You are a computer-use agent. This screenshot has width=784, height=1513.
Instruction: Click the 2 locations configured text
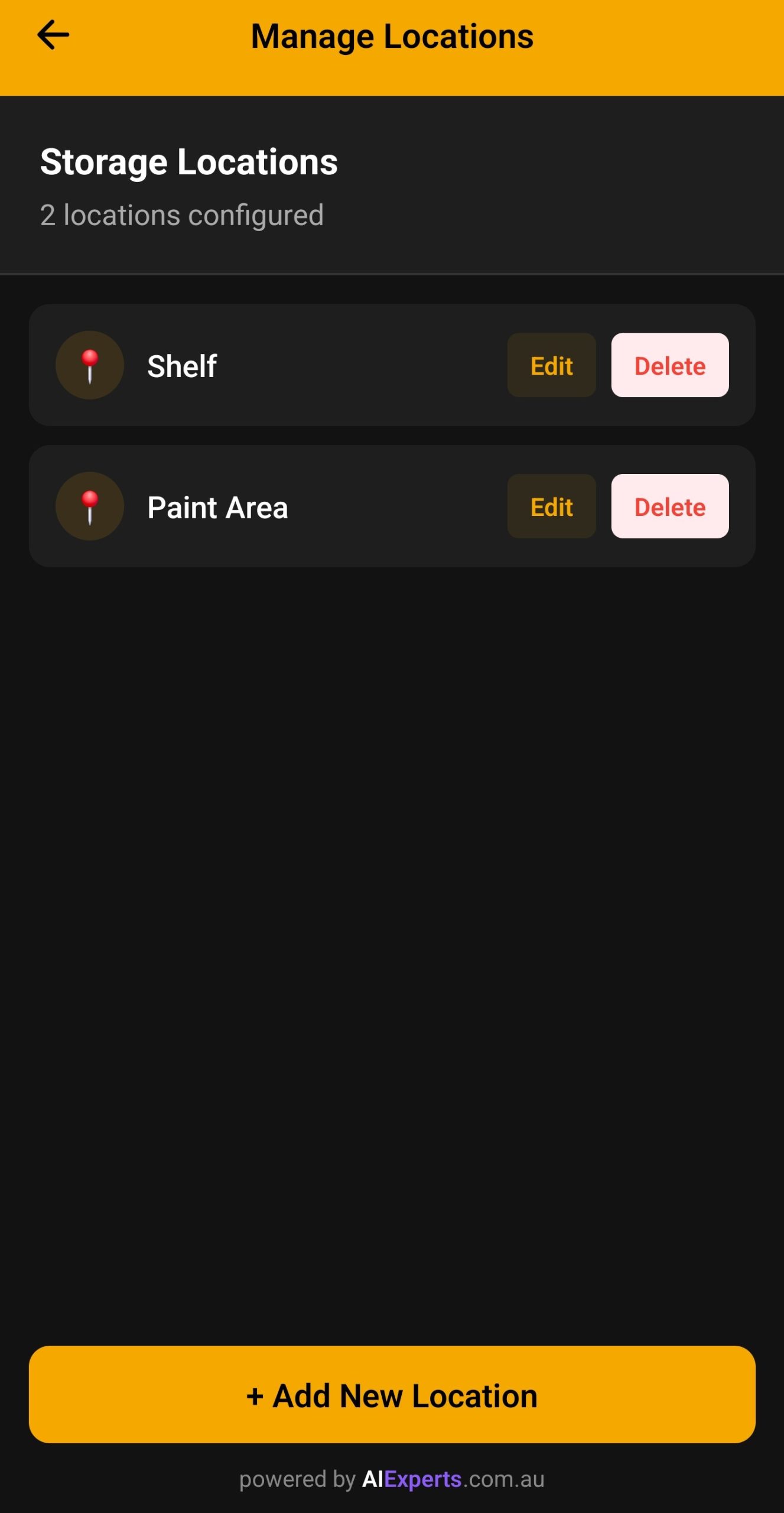(x=181, y=215)
